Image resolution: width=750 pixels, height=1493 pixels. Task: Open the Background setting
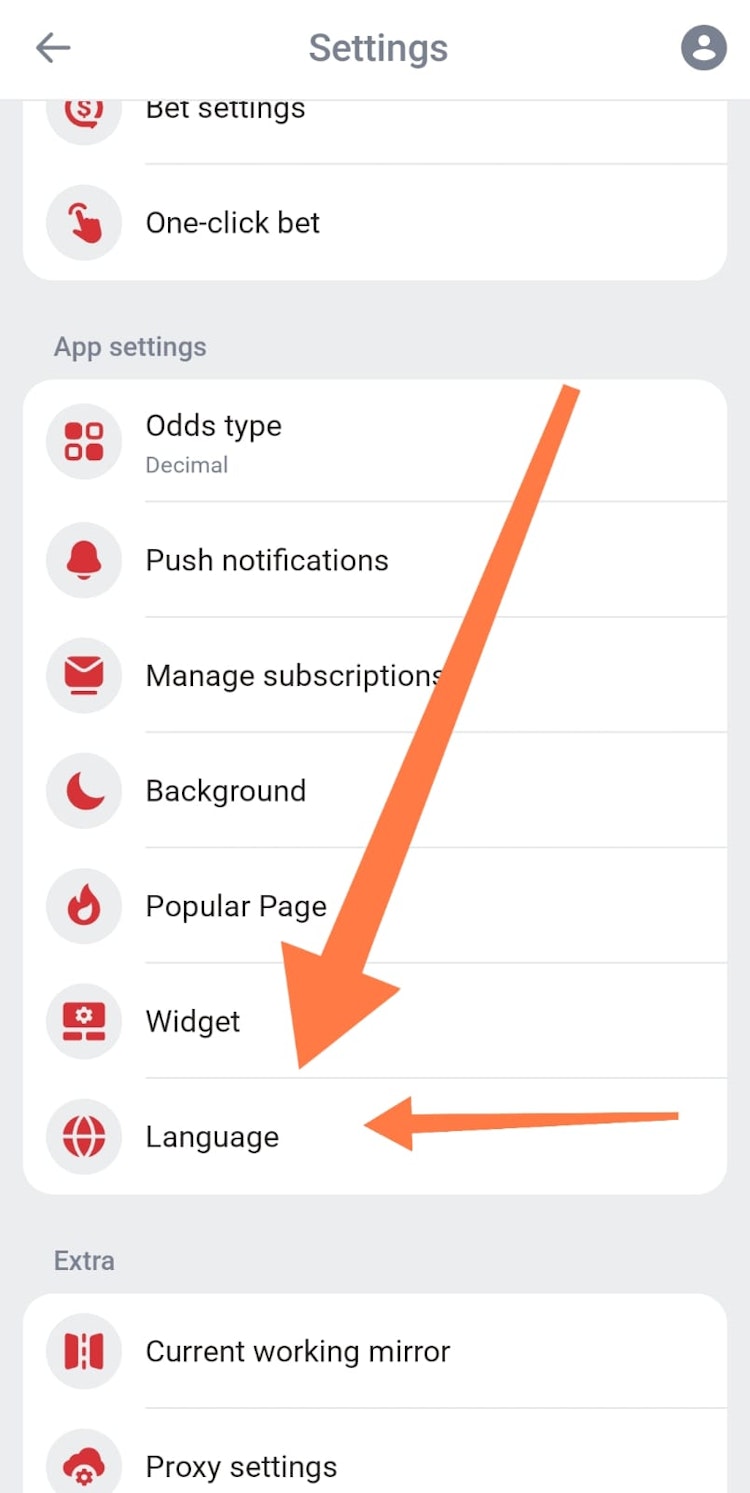point(226,791)
